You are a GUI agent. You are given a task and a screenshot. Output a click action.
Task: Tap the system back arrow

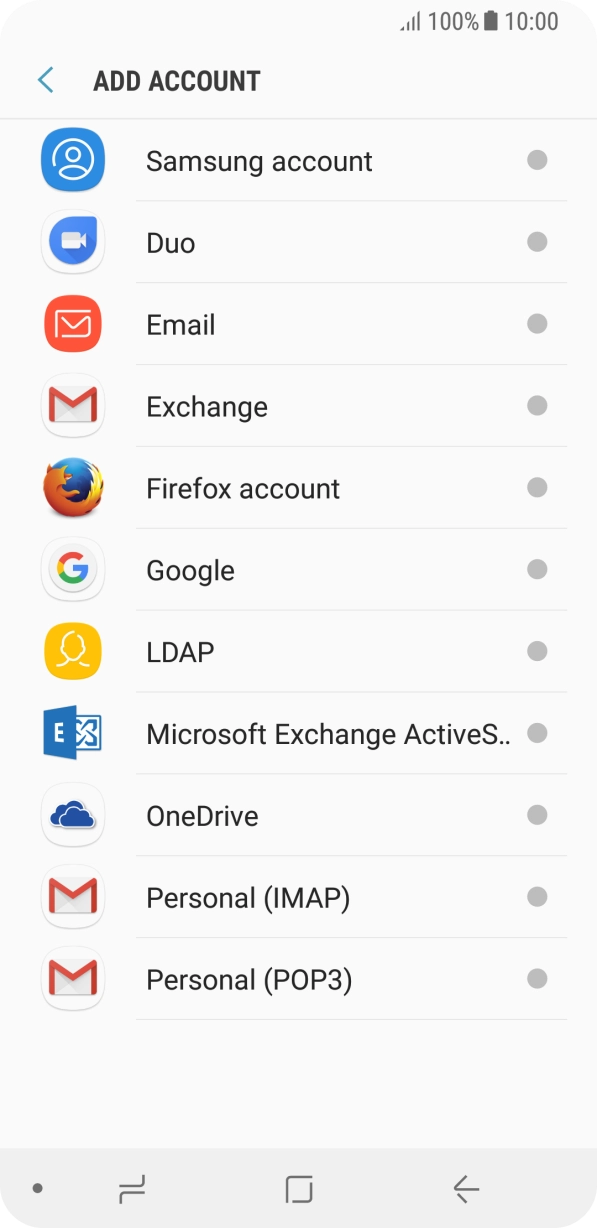466,1188
